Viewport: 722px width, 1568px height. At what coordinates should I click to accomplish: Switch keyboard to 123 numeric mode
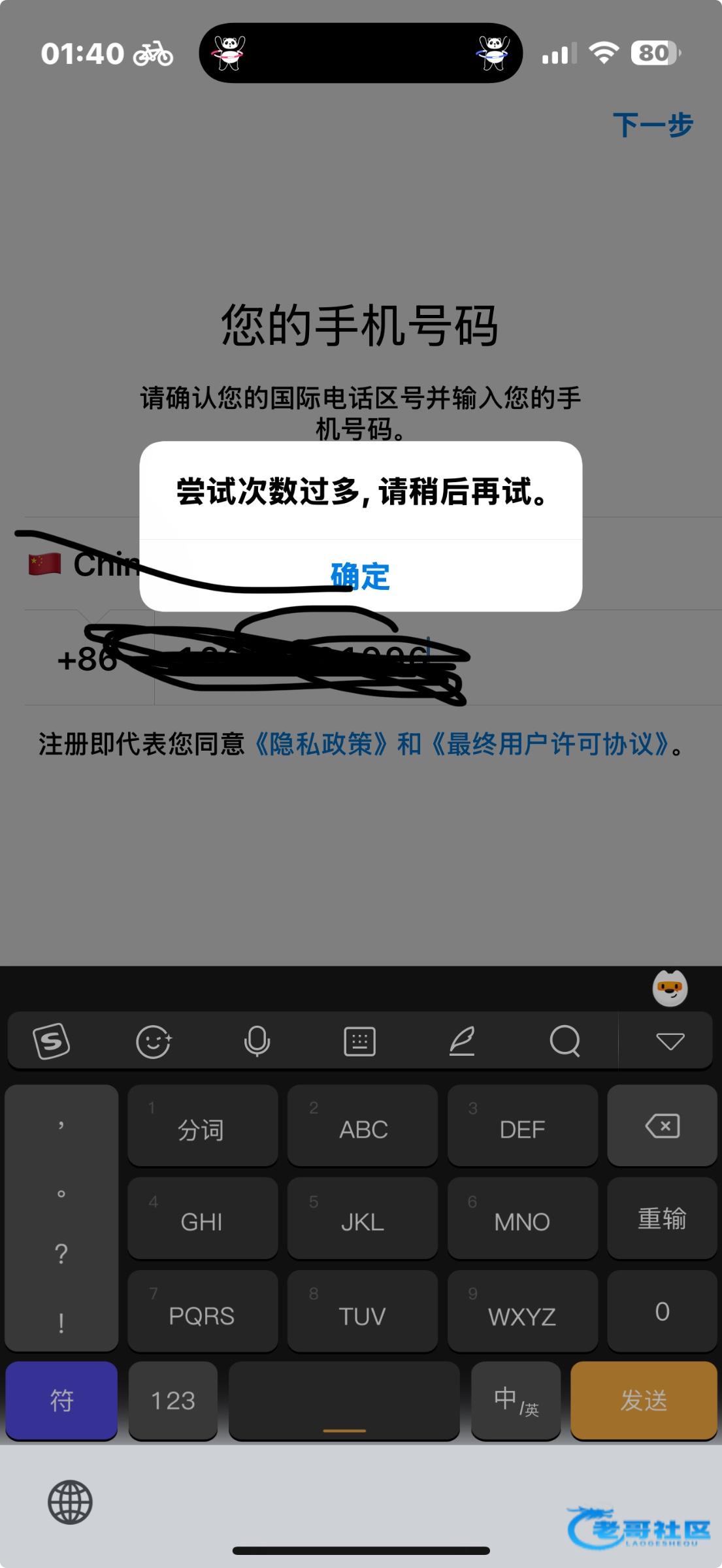pyautogui.click(x=173, y=1400)
